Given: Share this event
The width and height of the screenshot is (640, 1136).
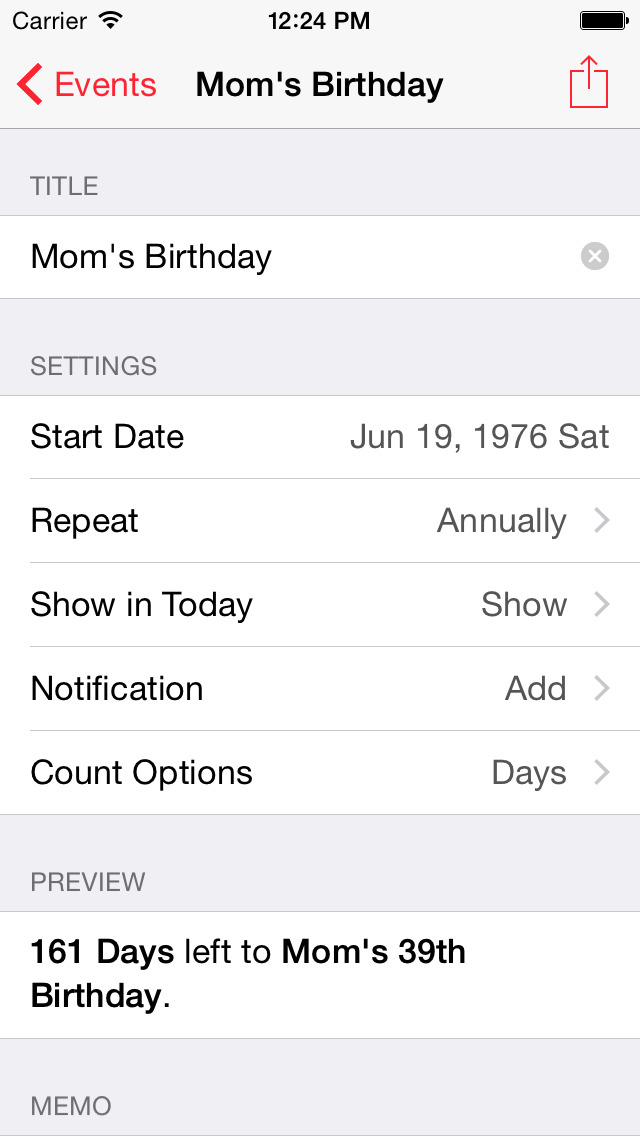Looking at the screenshot, I should (589, 83).
